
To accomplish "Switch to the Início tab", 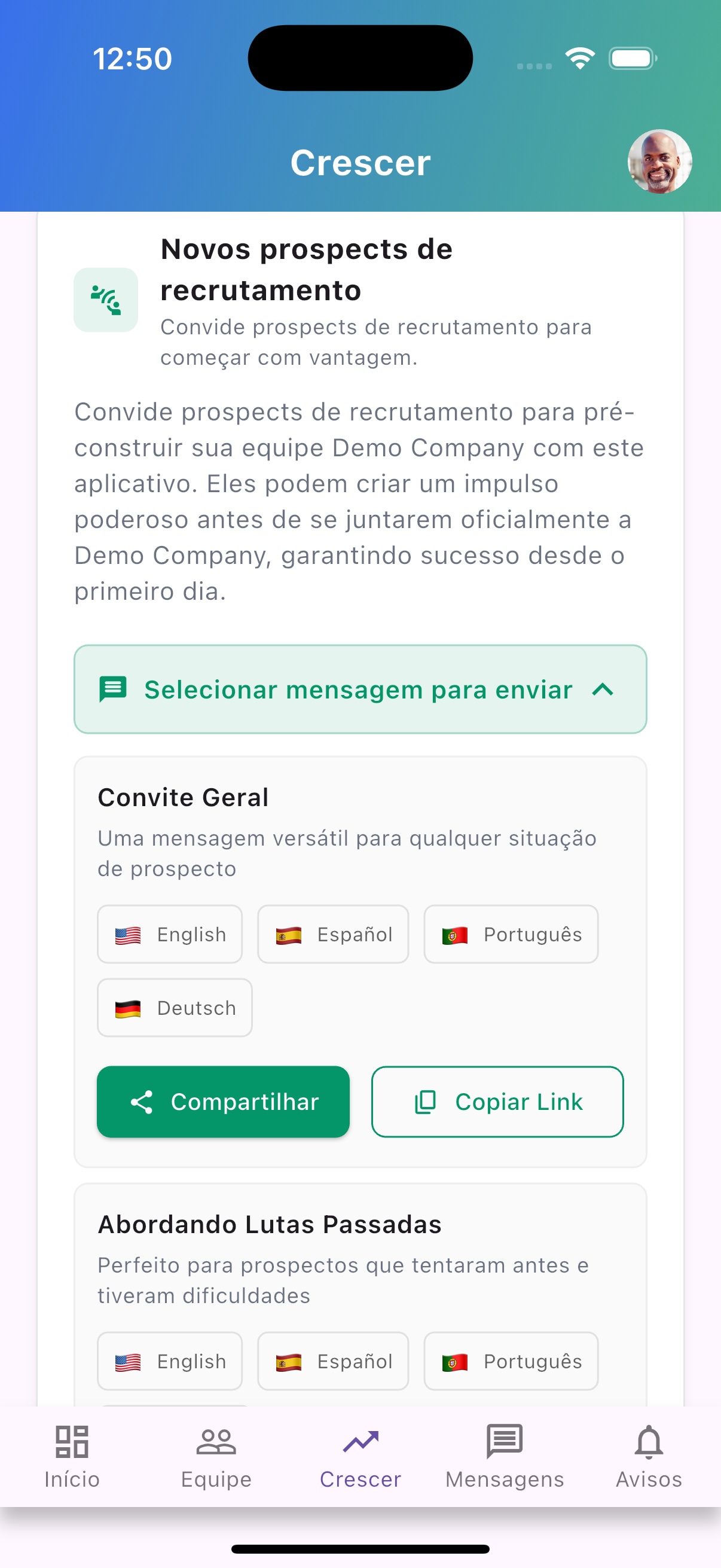I will click(71, 1461).
